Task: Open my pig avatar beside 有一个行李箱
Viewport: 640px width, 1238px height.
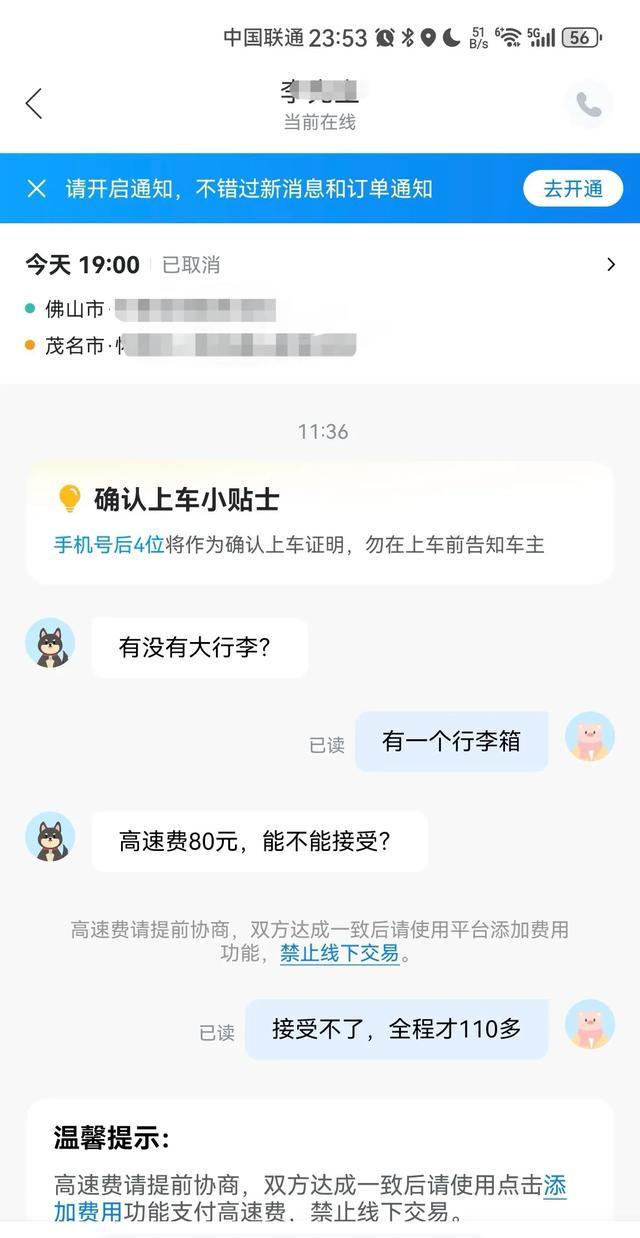Action: coord(589,737)
